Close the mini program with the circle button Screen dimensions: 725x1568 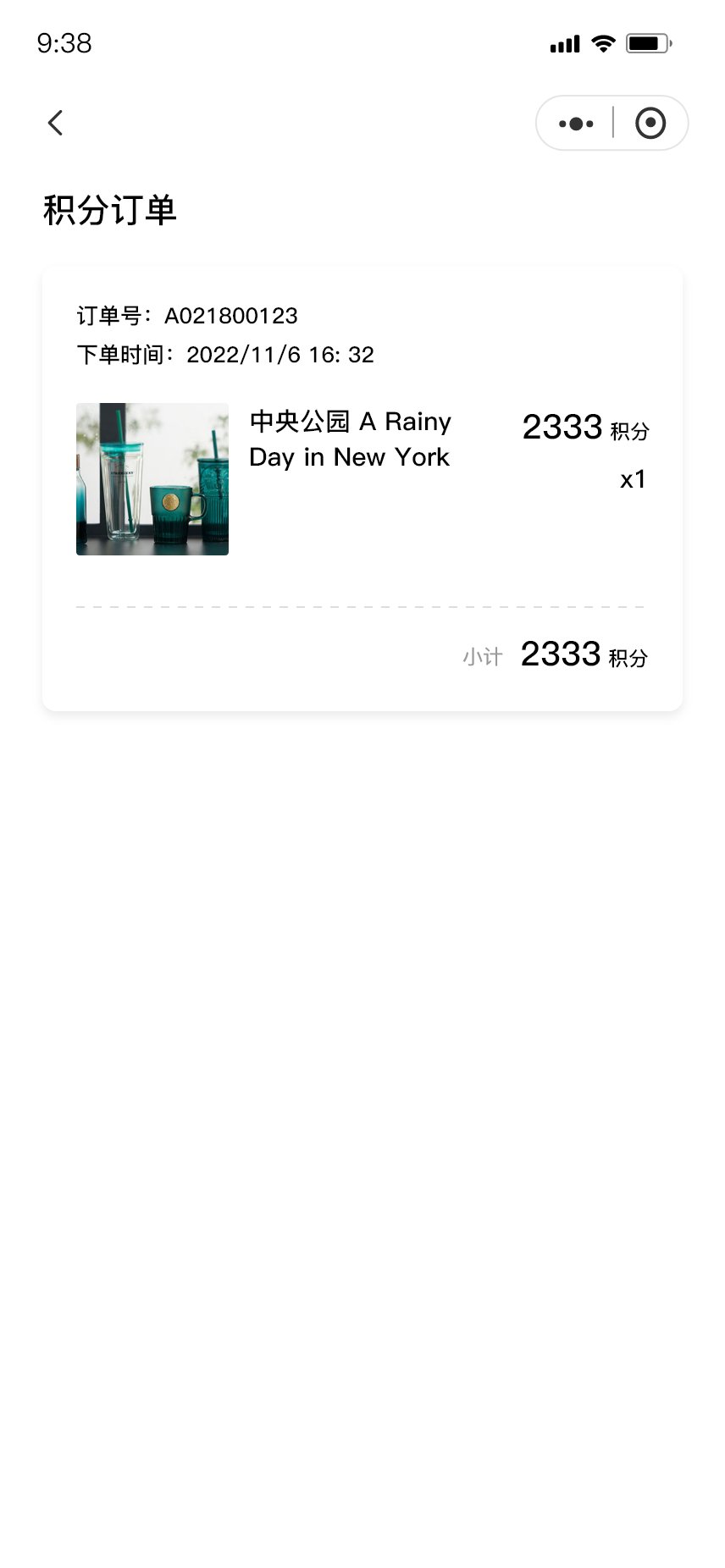[x=650, y=124]
